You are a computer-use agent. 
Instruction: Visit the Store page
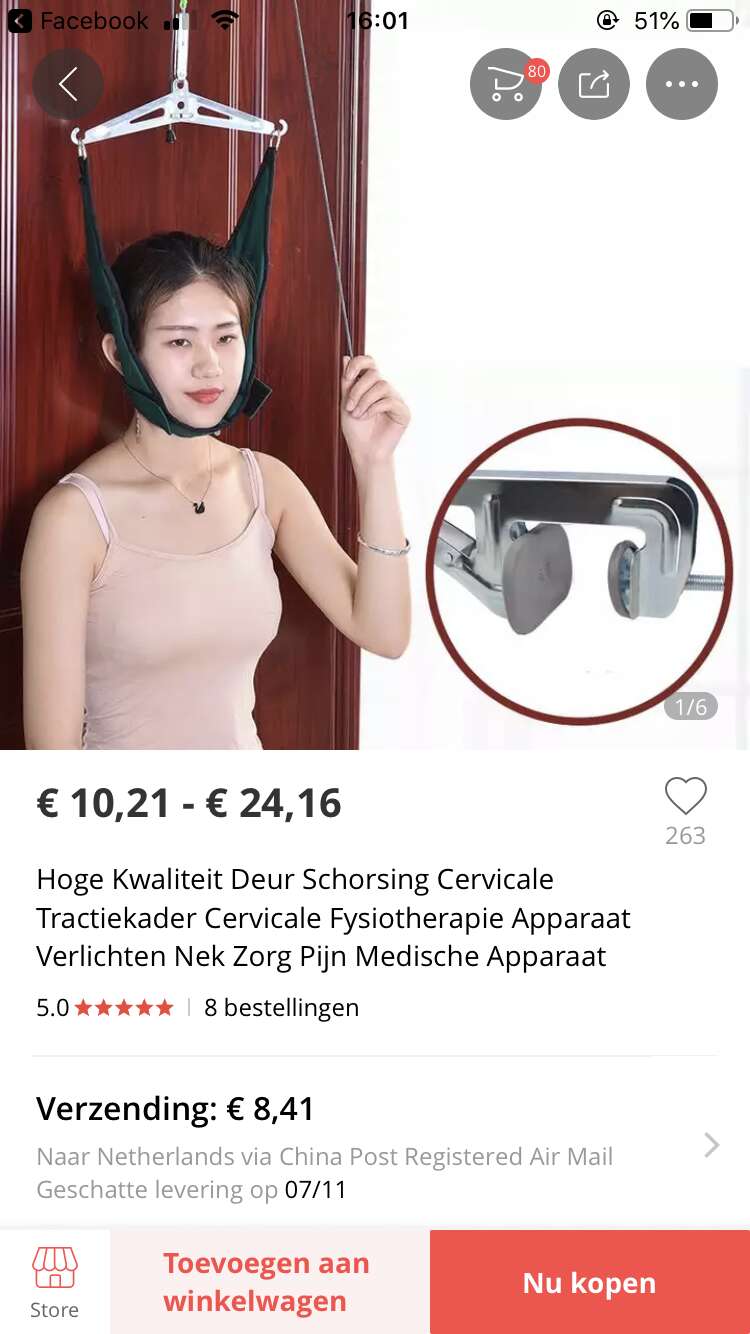point(55,1283)
